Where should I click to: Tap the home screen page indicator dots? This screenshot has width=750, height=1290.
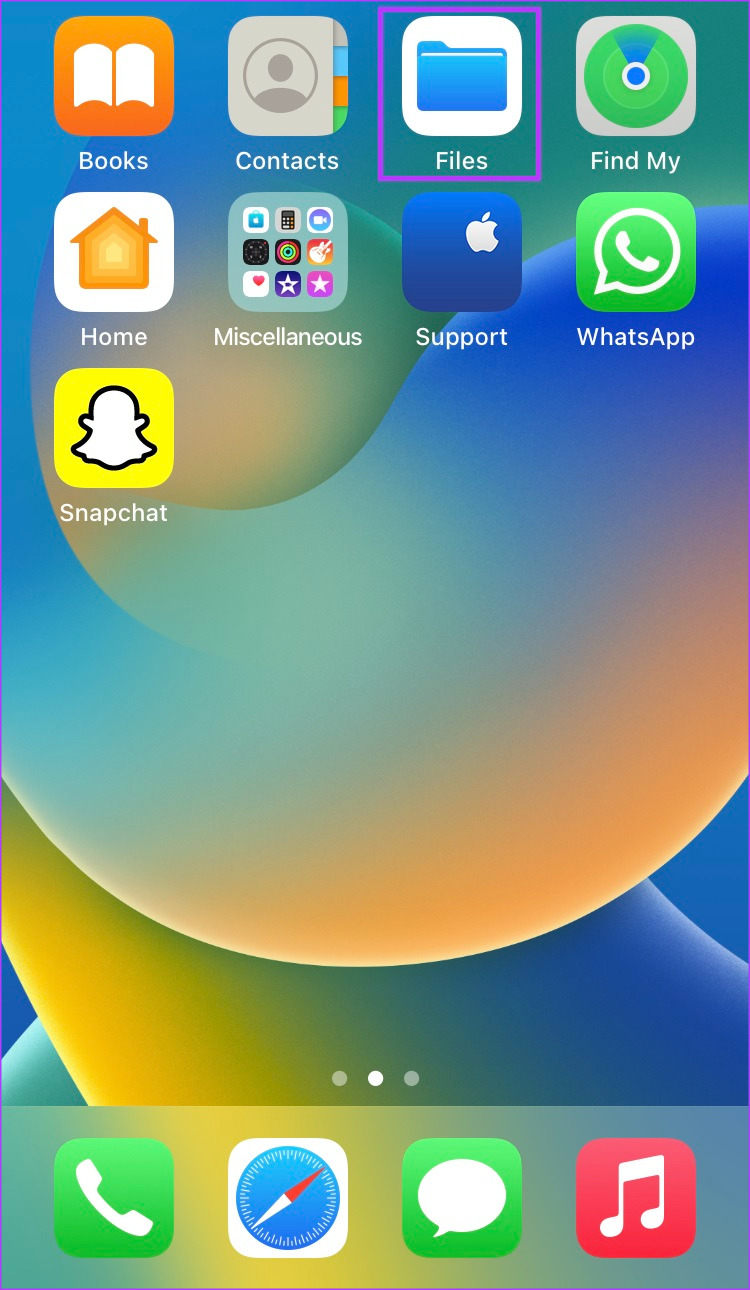click(x=375, y=1078)
